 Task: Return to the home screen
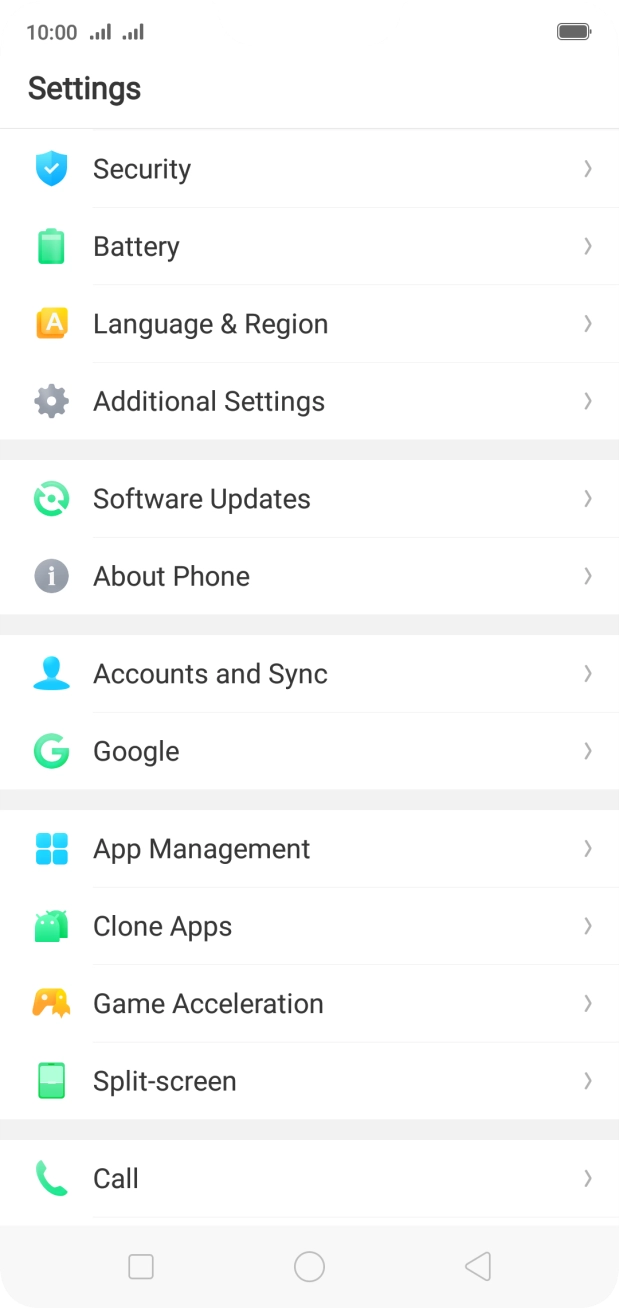[x=309, y=1267]
